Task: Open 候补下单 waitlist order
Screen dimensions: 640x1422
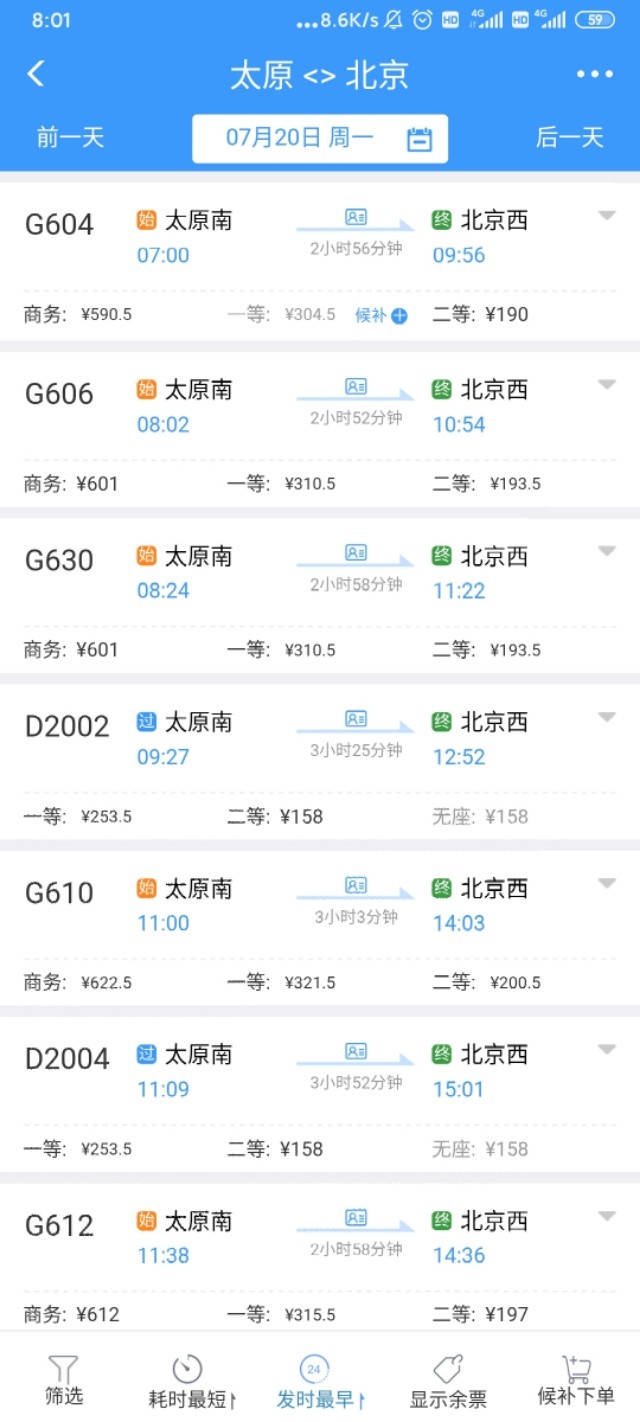Action: [x=576, y=1380]
